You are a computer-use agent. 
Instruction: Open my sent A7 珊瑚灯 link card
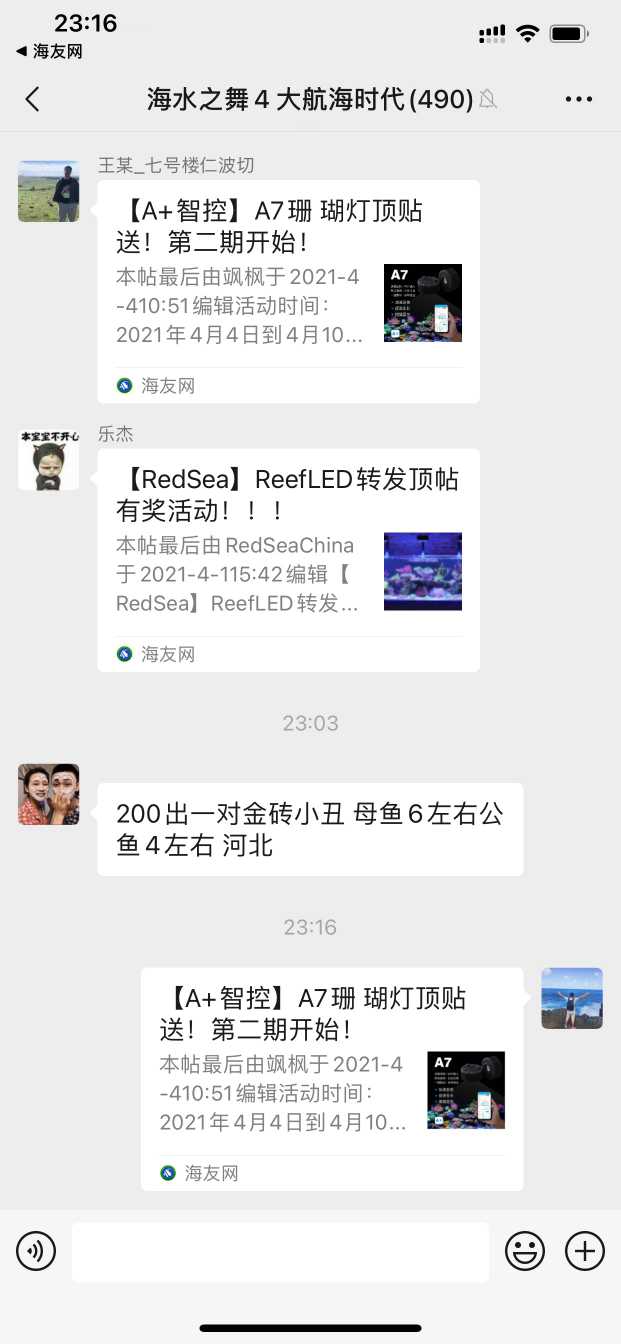331,1078
